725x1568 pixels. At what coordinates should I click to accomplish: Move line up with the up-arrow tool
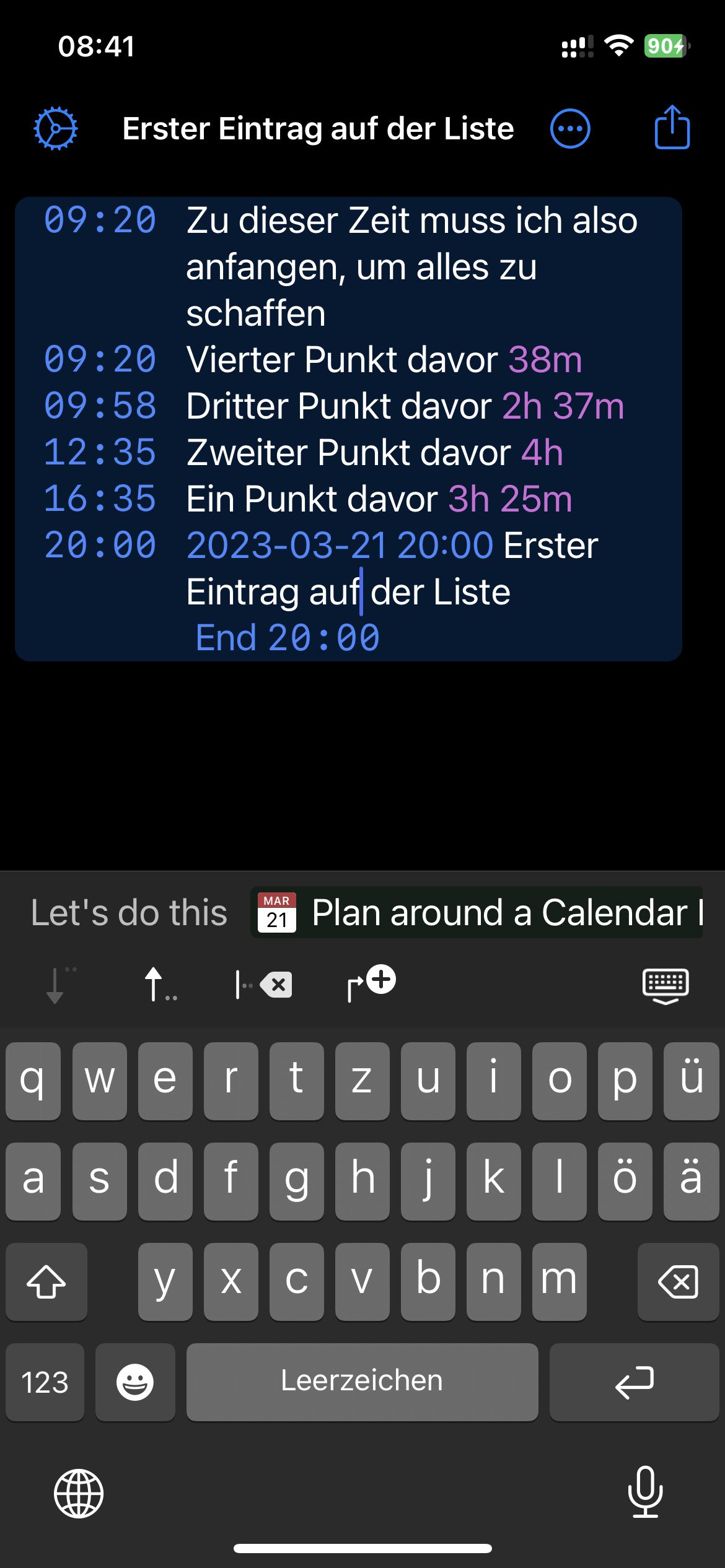[160, 985]
